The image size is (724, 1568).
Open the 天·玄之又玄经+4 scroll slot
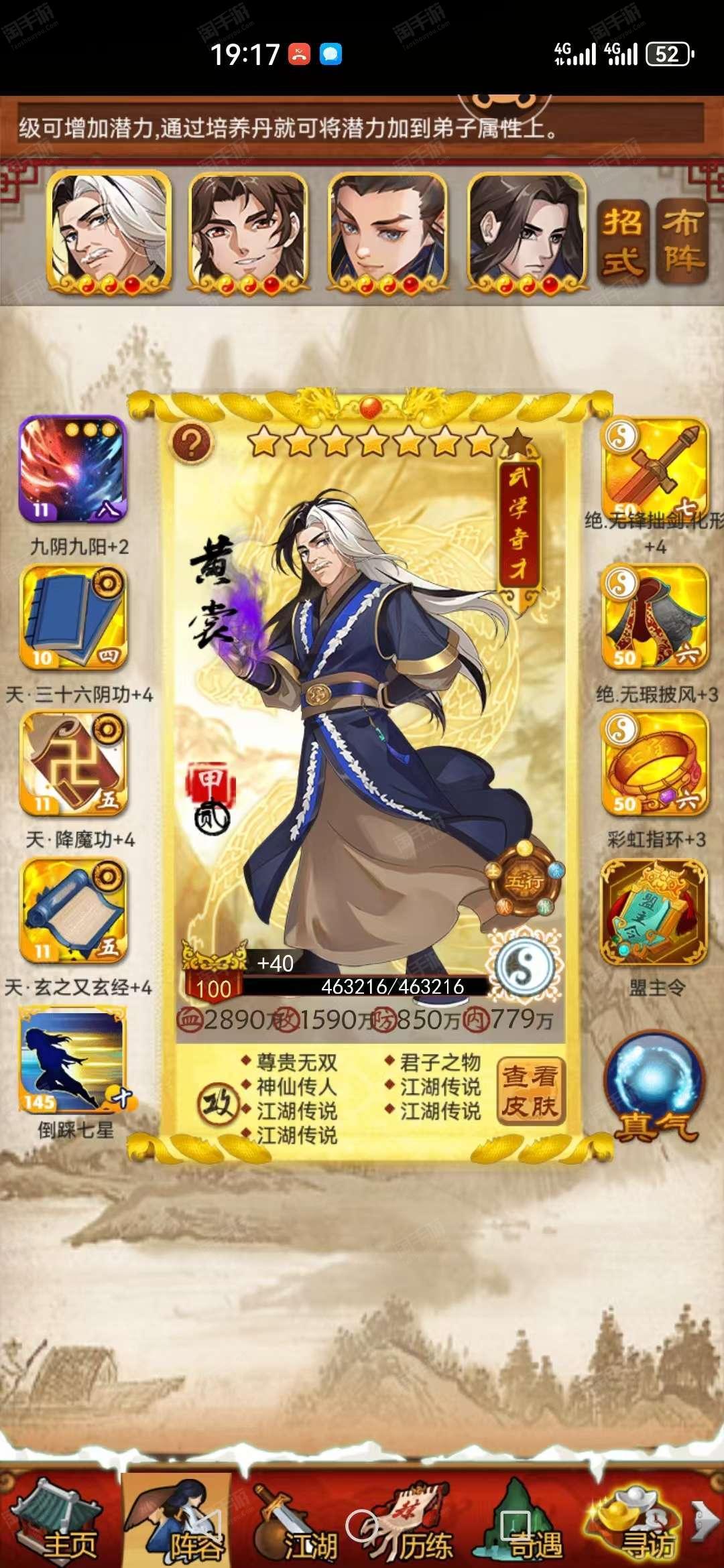click(74, 911)
